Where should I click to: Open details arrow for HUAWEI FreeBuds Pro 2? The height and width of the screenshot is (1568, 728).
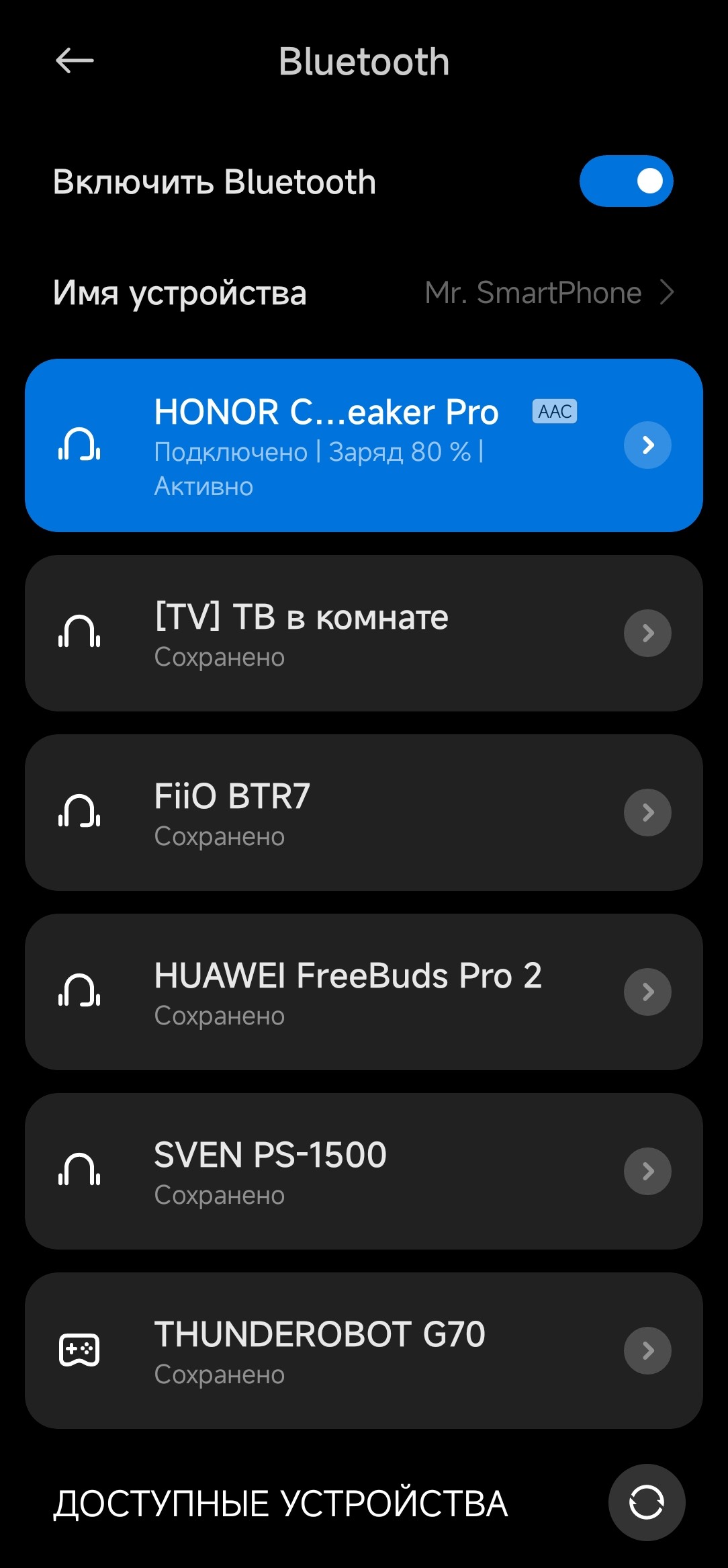(647, 992)
